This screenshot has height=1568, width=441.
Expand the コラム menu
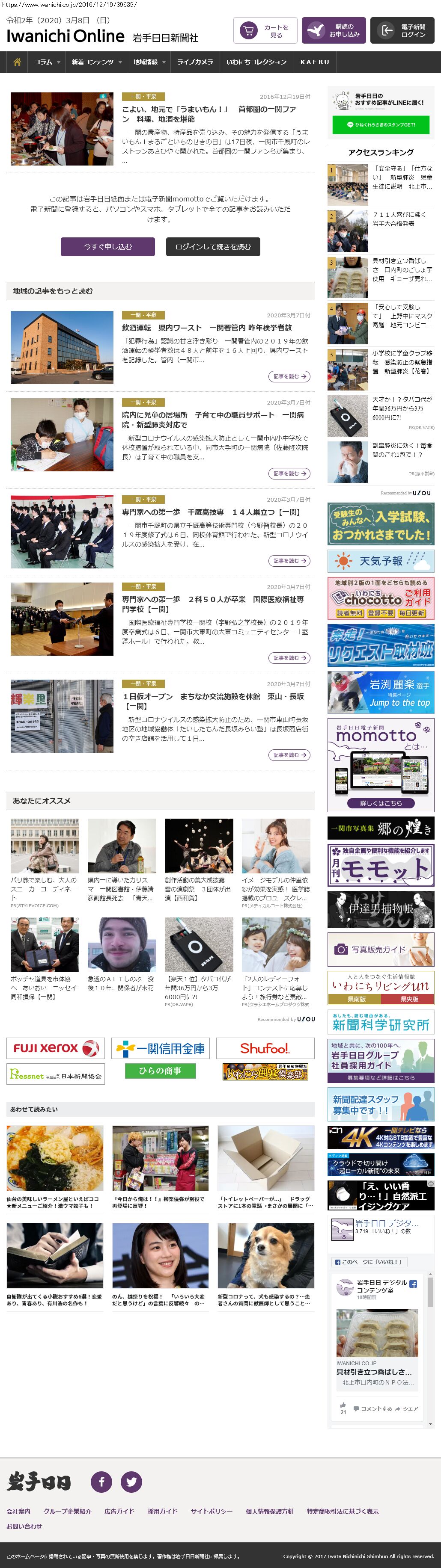click(47, 62)
